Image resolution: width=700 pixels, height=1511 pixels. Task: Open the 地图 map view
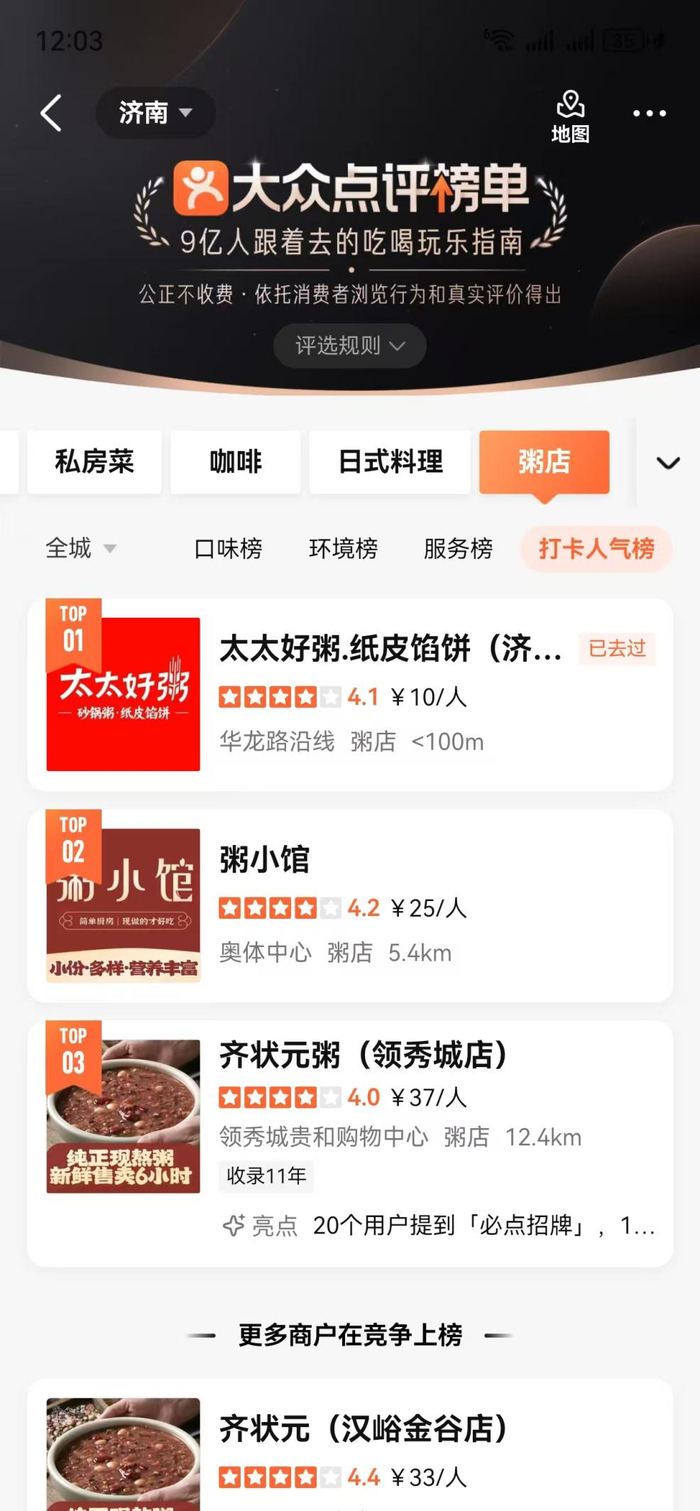570,117
